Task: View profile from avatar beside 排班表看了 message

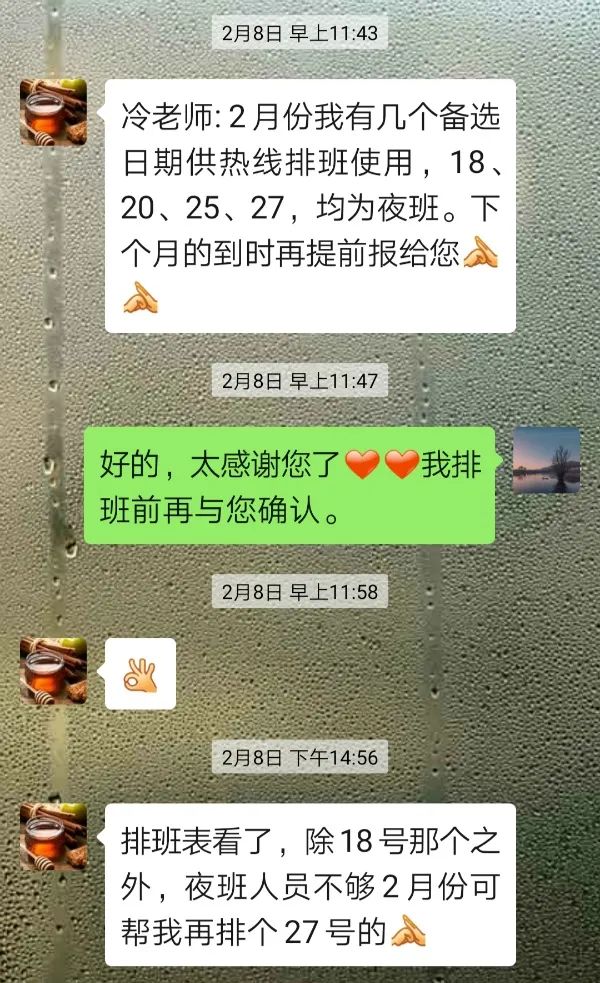Action: point(53,836)
